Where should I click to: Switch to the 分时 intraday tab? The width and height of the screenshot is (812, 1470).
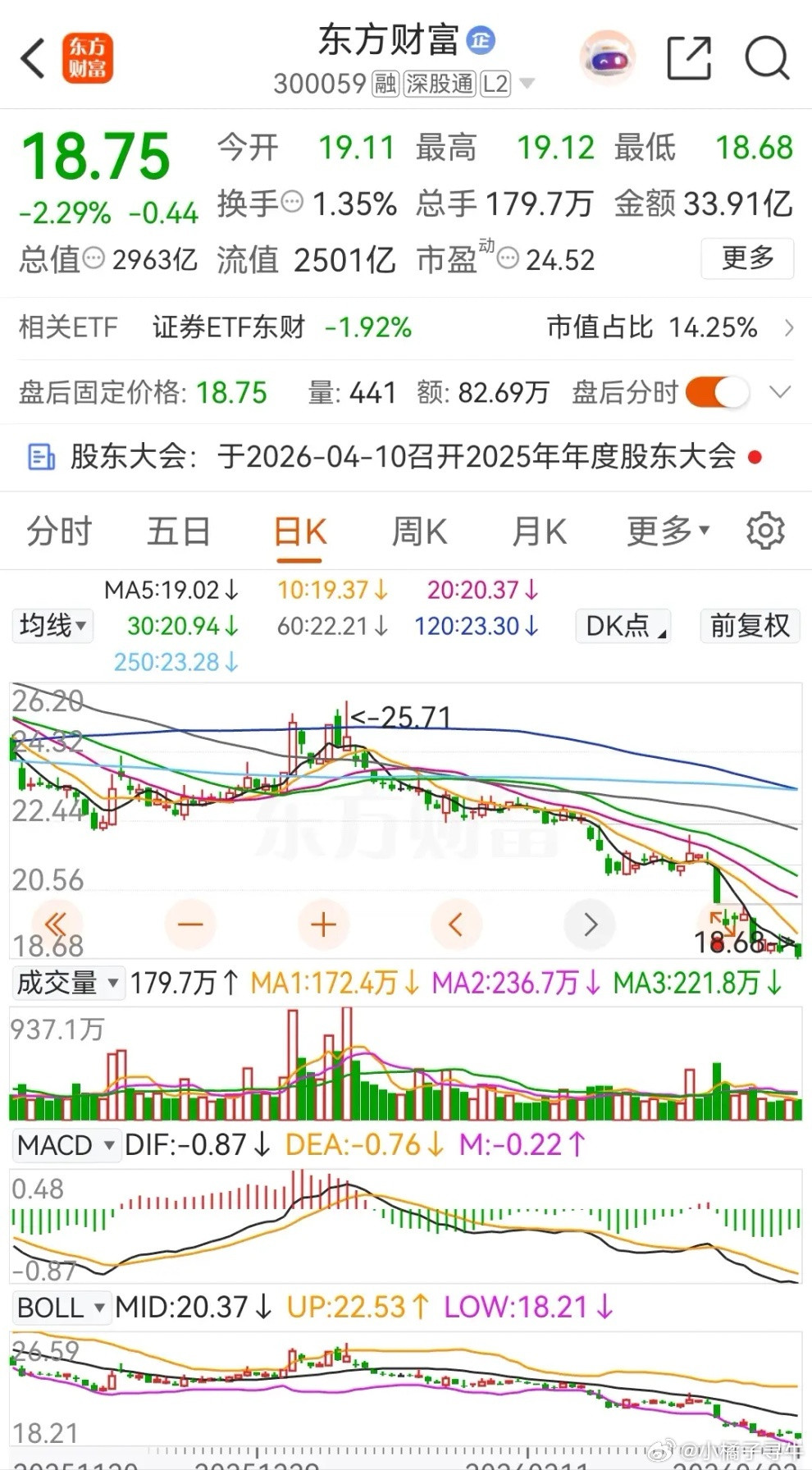pyautogui.click(x=58, y=531)
